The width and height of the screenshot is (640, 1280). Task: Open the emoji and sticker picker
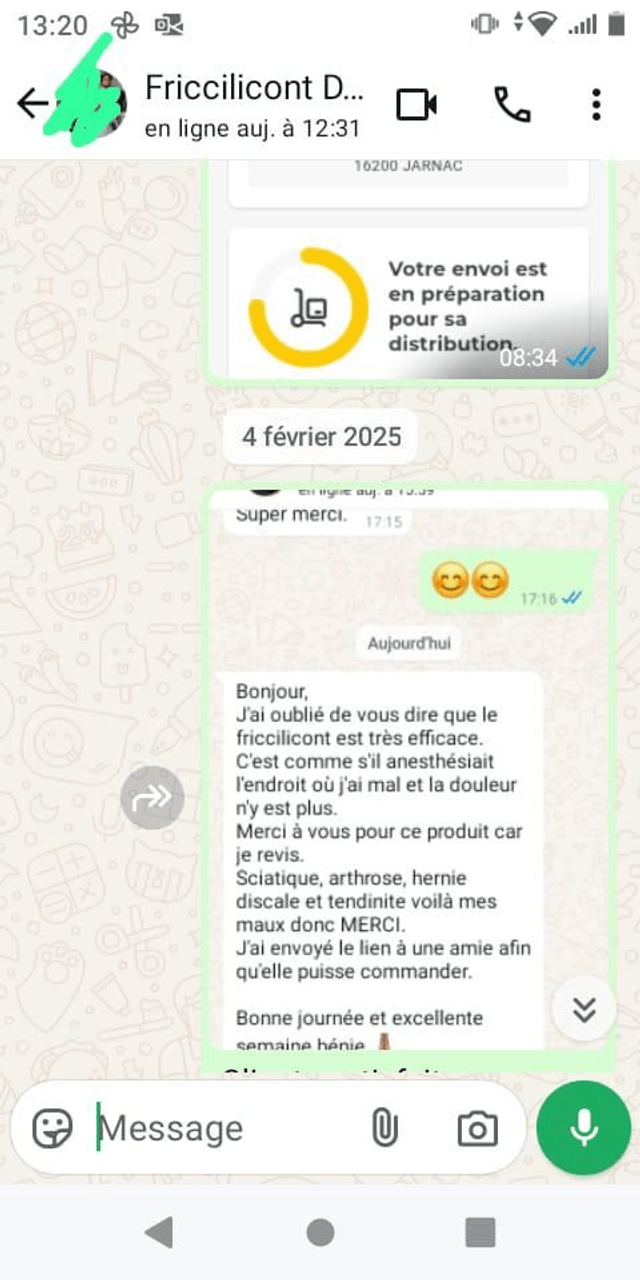53,1129
